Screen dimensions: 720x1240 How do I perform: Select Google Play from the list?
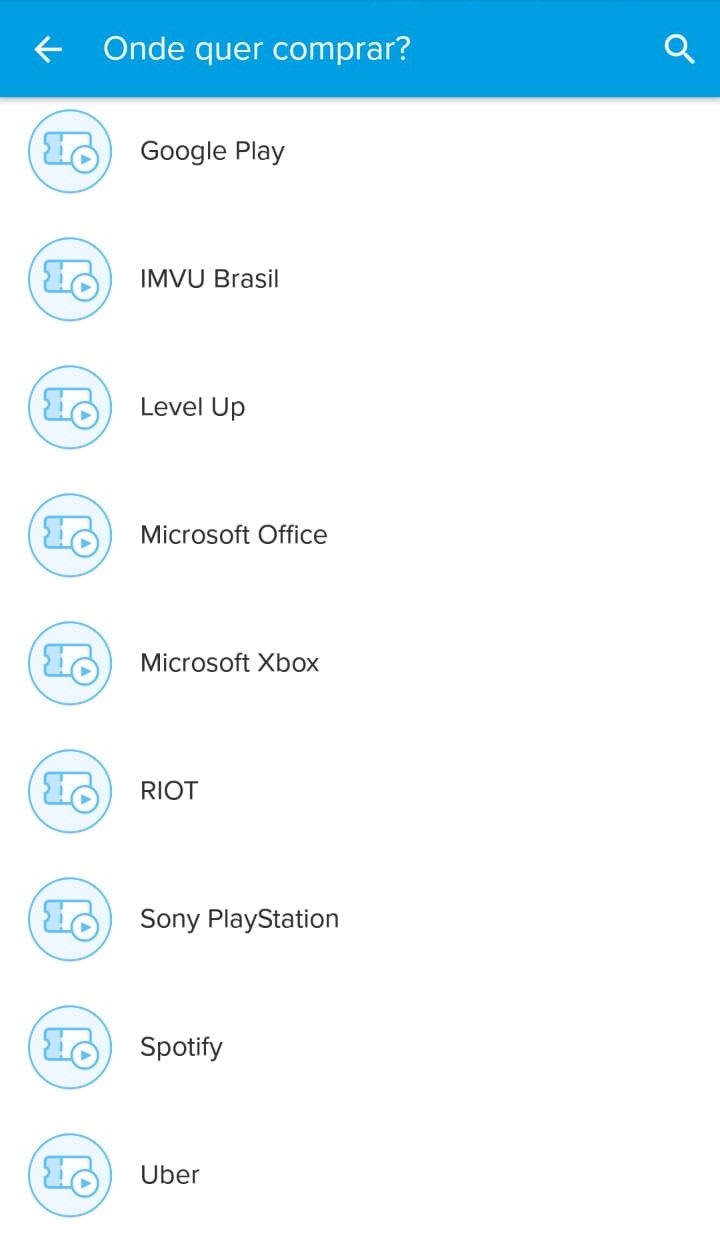click(x=360, y=151)
